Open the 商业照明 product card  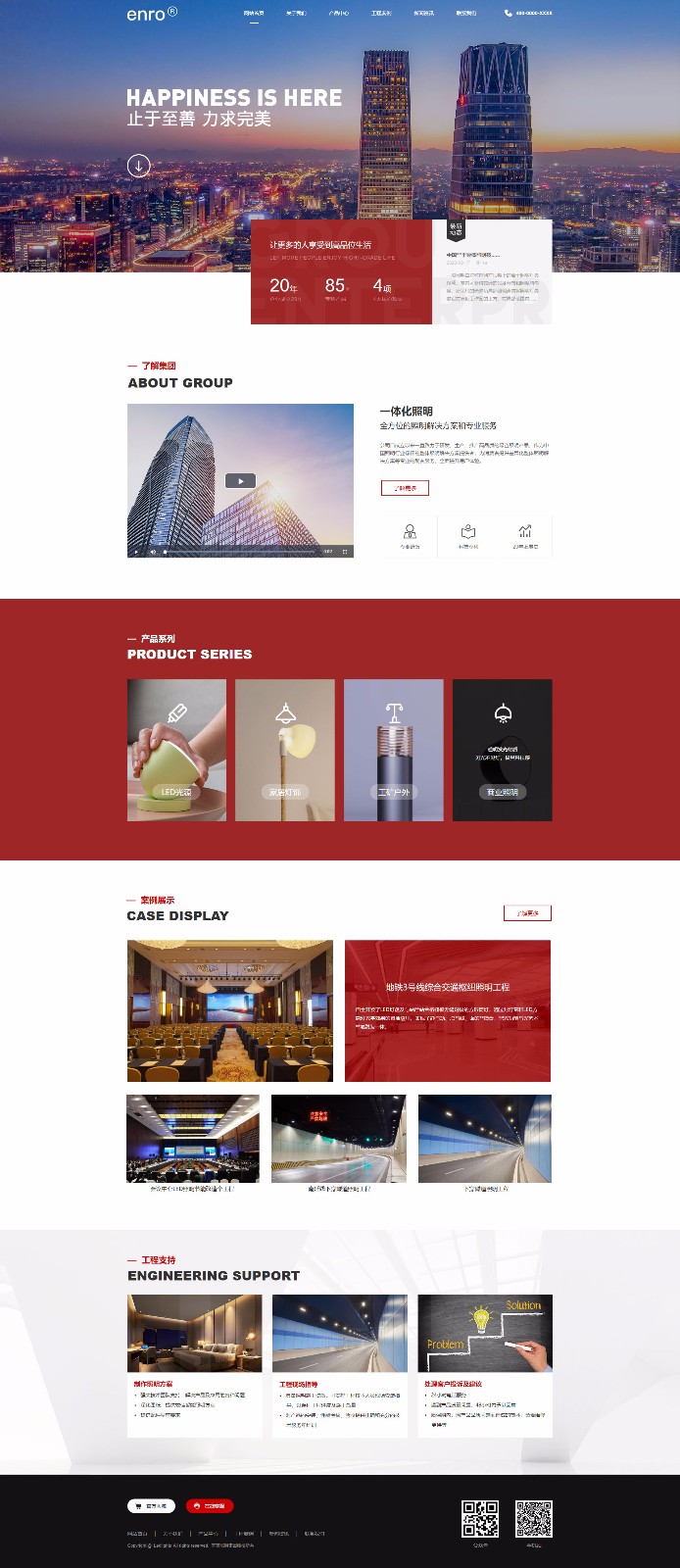(x=503, y=750)
